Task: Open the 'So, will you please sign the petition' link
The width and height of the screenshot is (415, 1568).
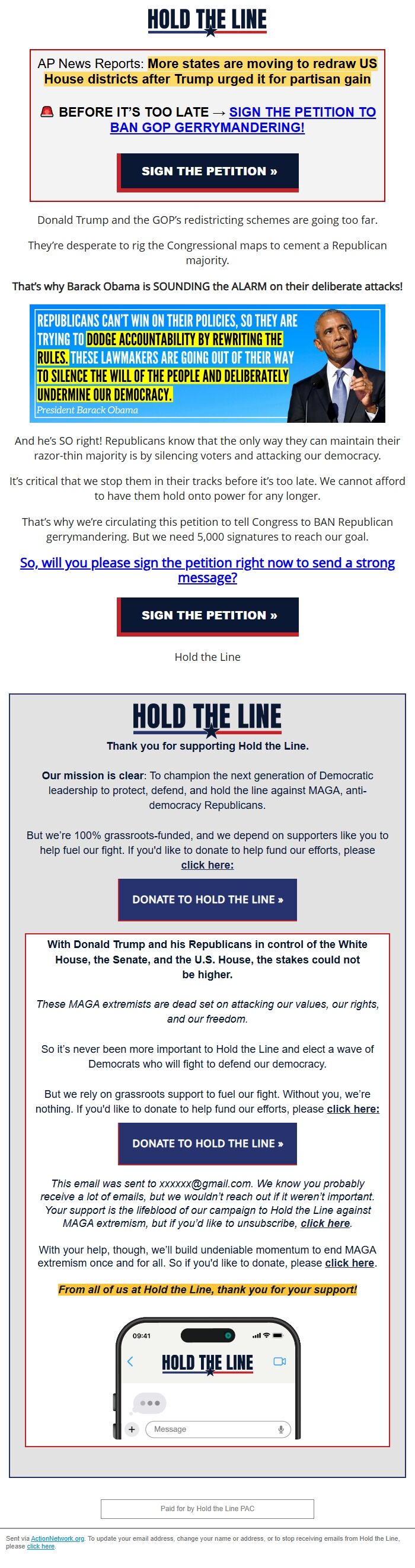Action: click(207, 569)
